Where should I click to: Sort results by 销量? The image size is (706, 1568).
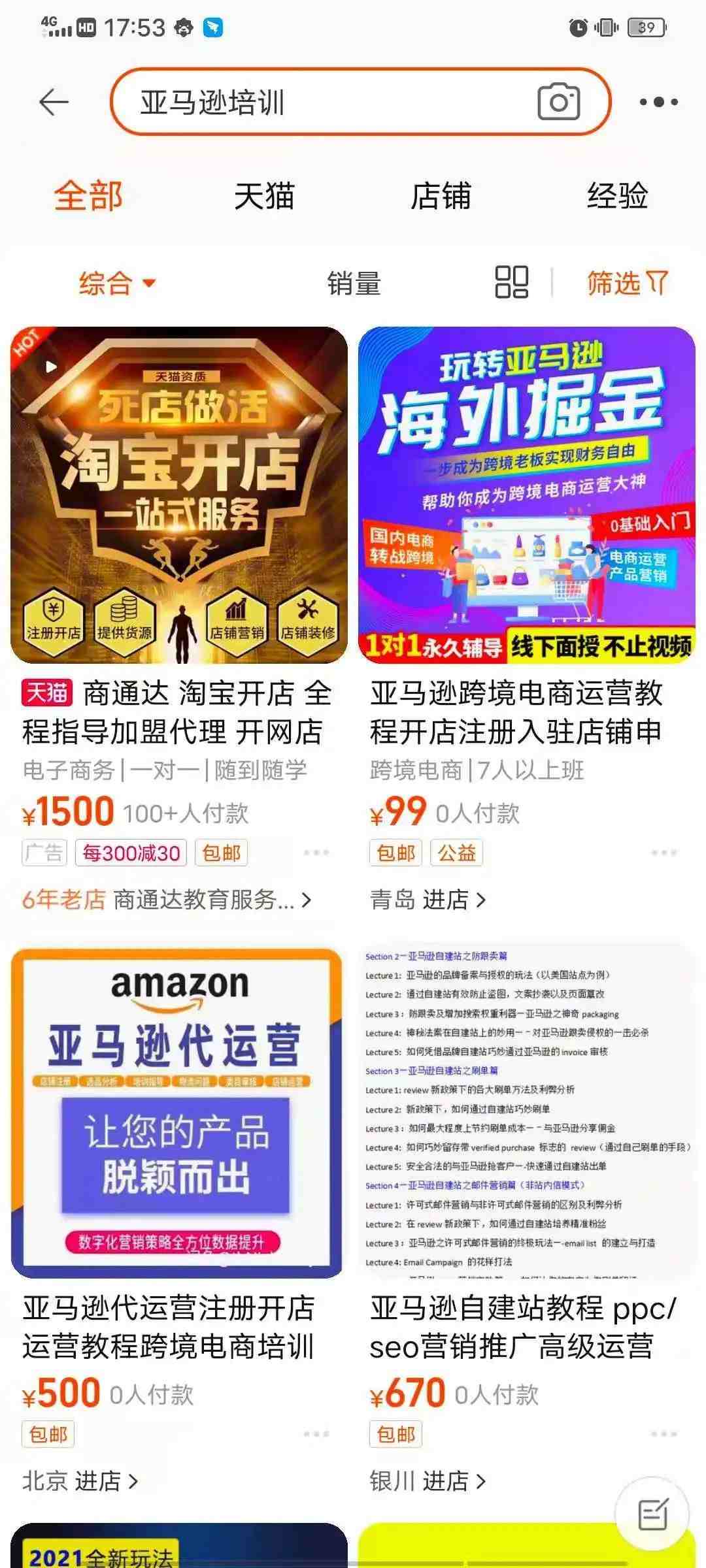coord(354,284)
